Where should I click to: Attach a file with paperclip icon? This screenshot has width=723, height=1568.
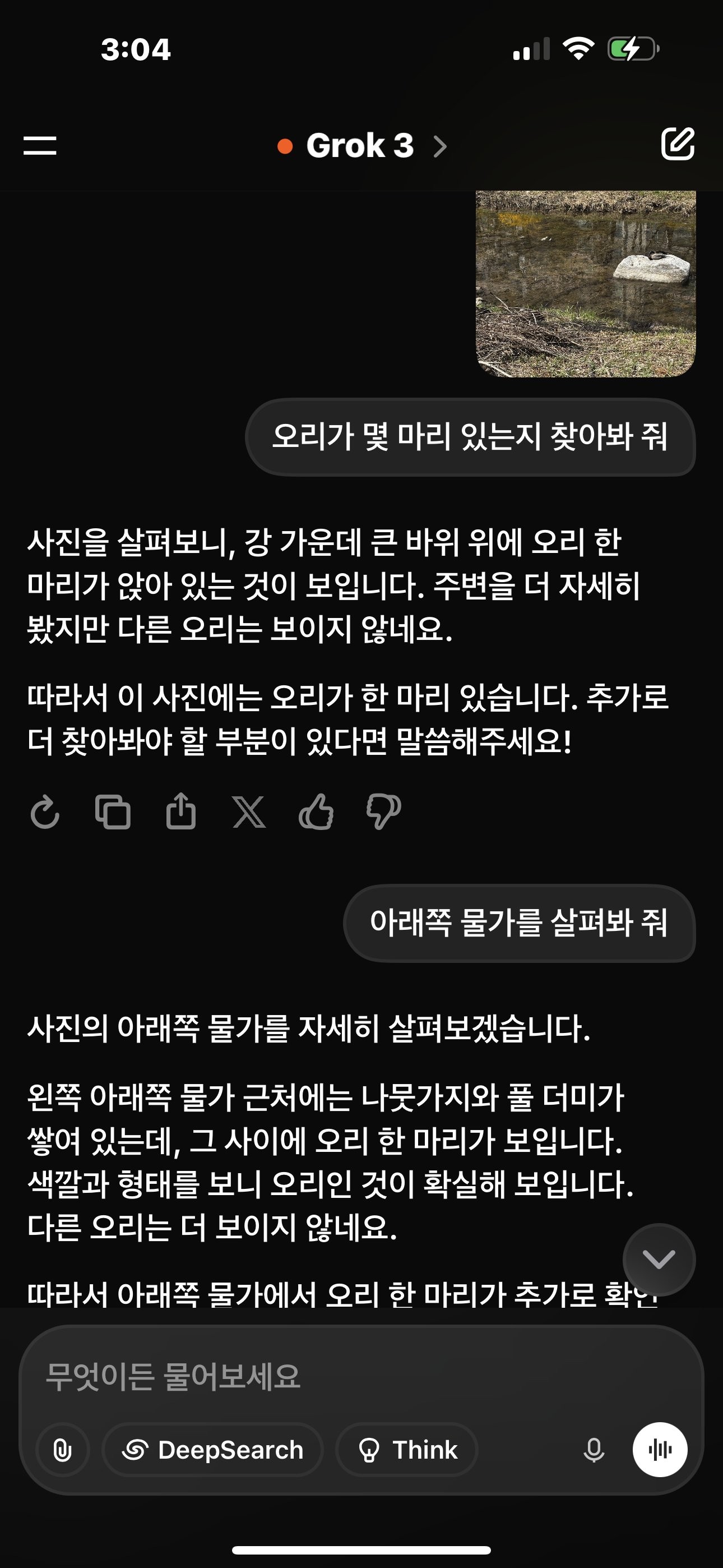(x=63, y=1450)
